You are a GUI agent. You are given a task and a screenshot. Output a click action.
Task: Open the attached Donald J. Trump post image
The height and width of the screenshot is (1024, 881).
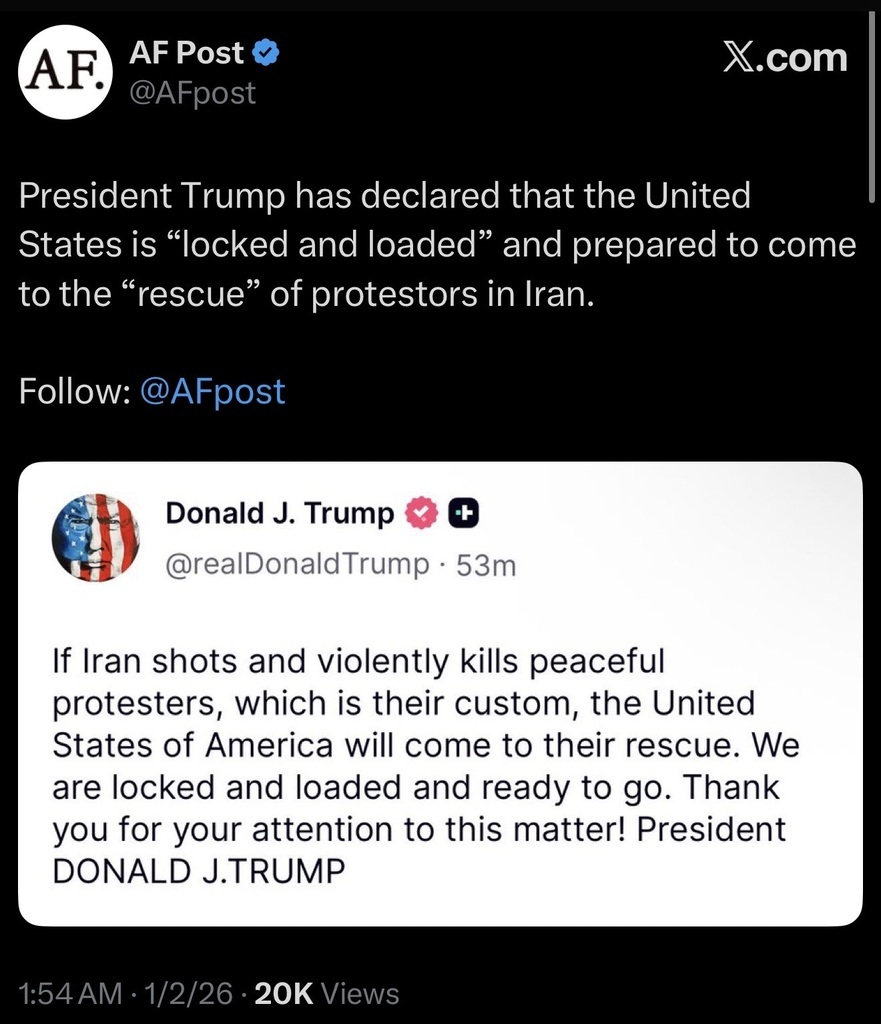click(x=440, y=694)
